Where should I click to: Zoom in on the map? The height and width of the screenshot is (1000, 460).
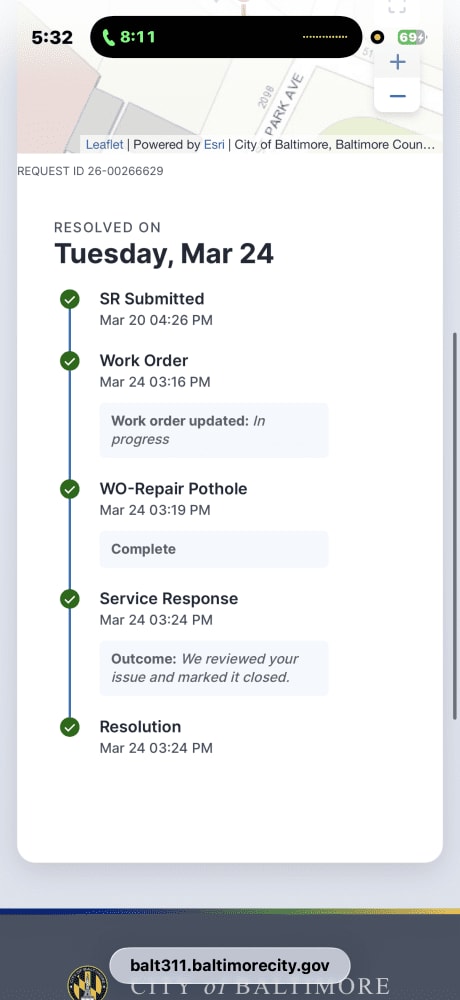(x=397, y=62)
